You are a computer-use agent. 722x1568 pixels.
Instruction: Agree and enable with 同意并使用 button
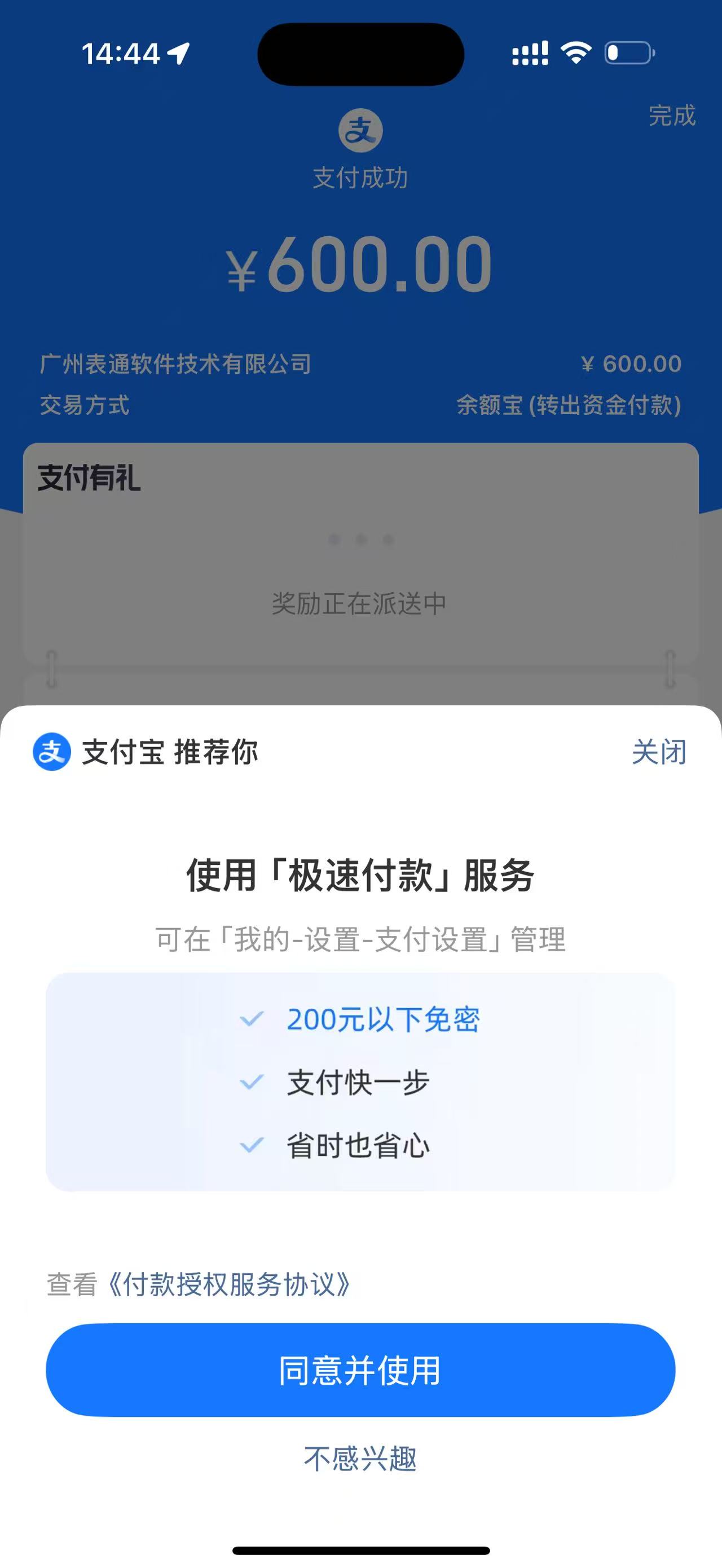(360, 1370)
